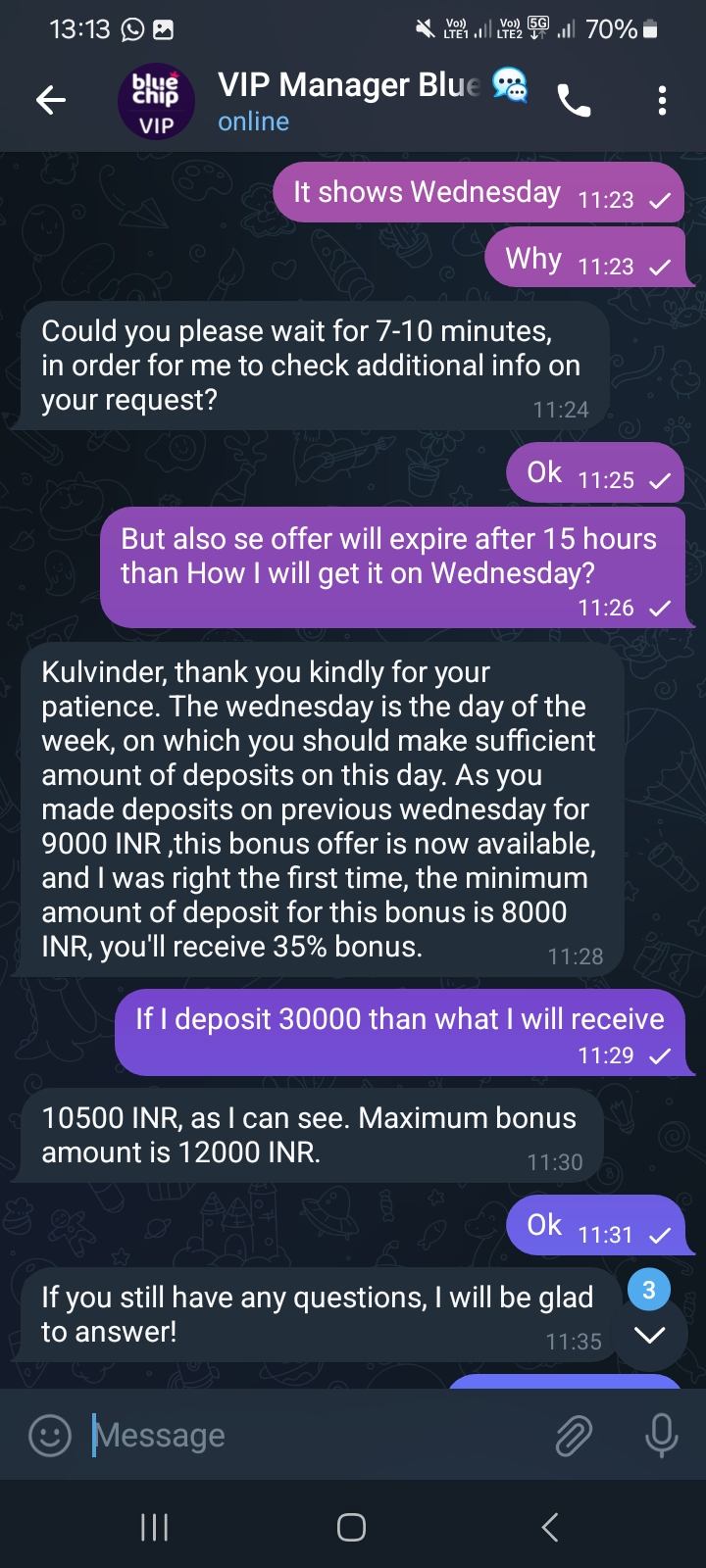Screen dimensions: 706x1568
Task: Open the three-dot overflow menu
Action: [663, 100]
